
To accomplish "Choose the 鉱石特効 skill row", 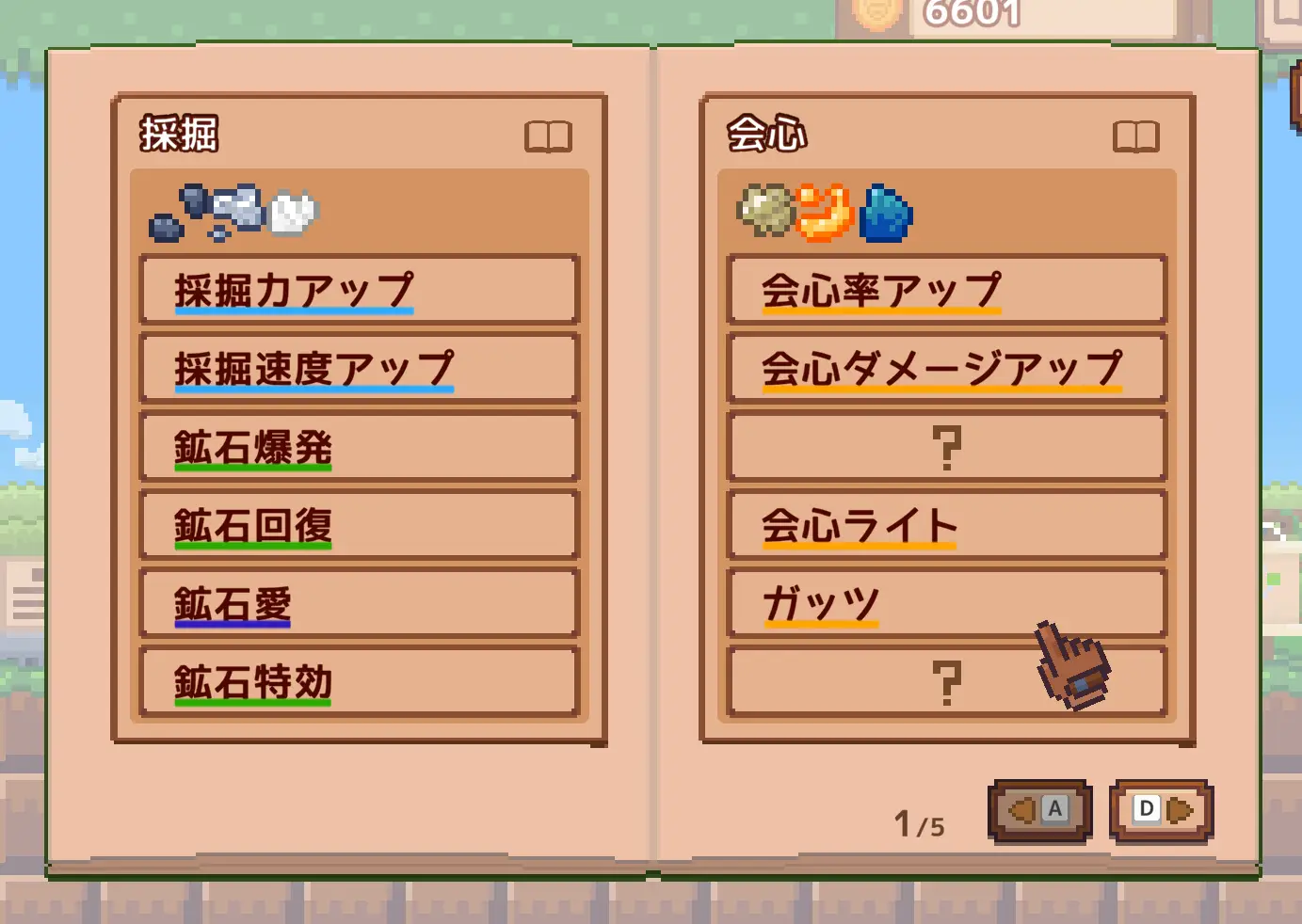I will click(x=359, y=681).
